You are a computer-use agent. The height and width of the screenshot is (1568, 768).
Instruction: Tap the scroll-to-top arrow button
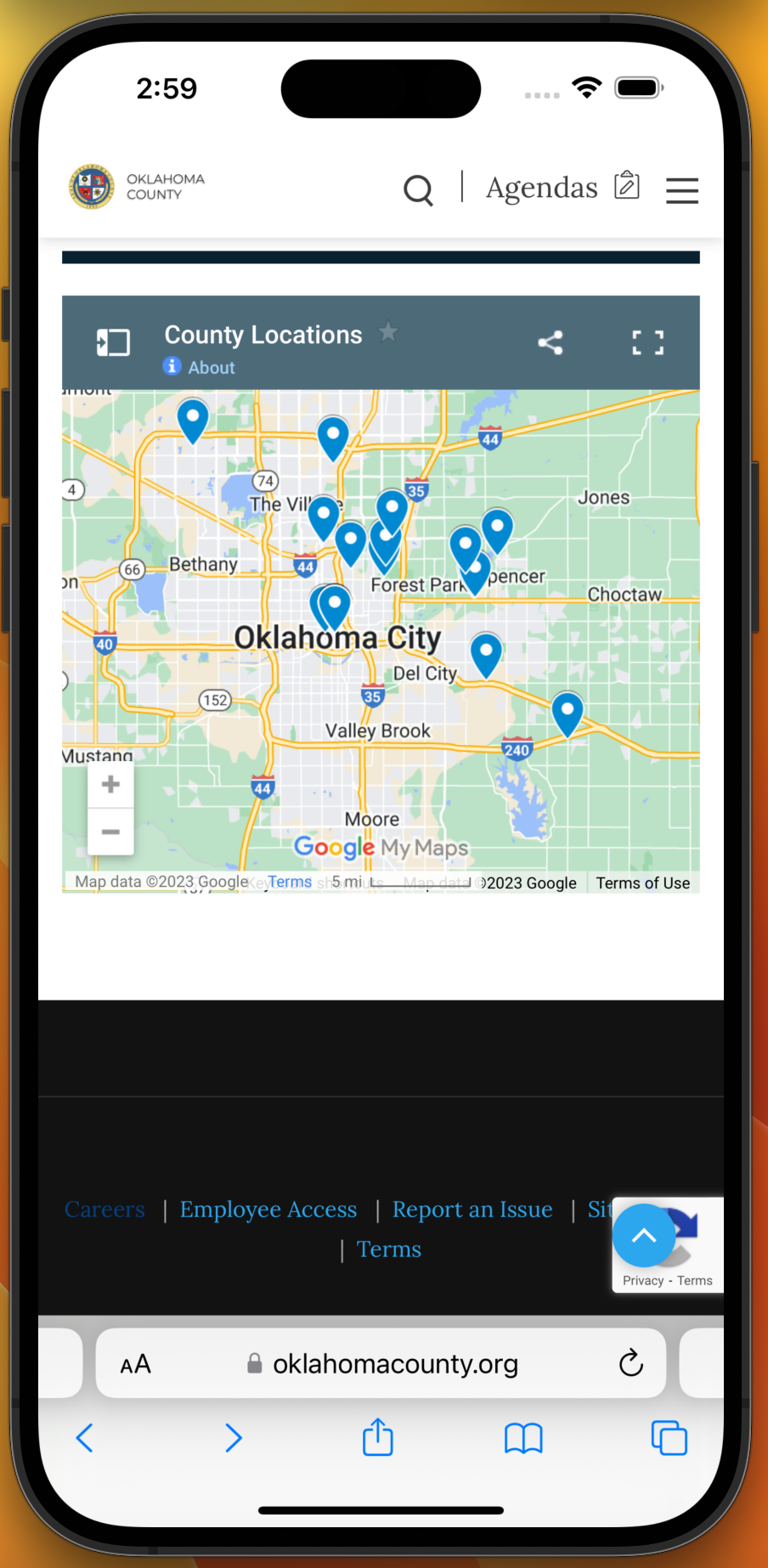pyautogui.click(x=644, y=1236)
